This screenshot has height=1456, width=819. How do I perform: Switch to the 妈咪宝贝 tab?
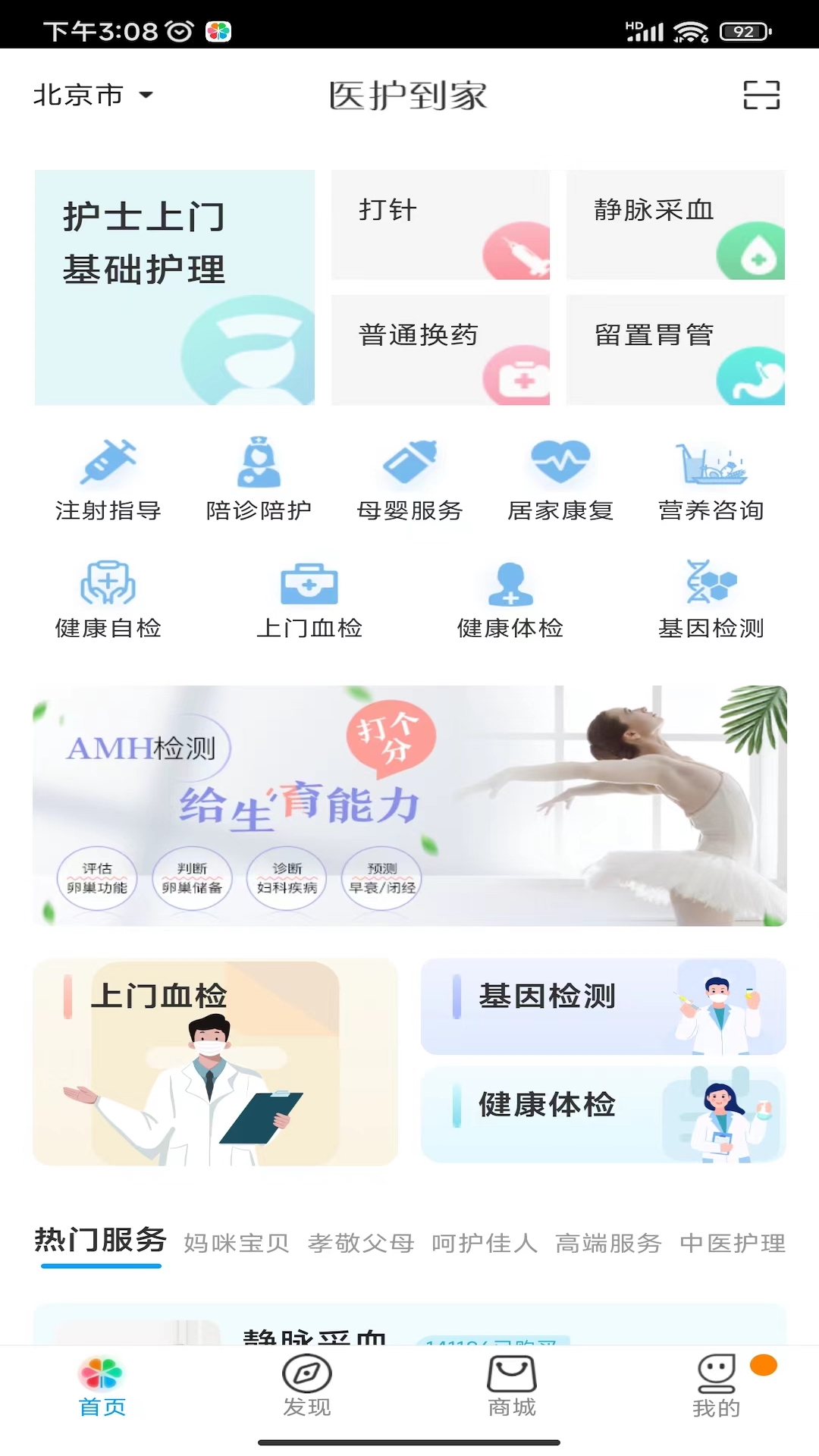[237, 1243]
